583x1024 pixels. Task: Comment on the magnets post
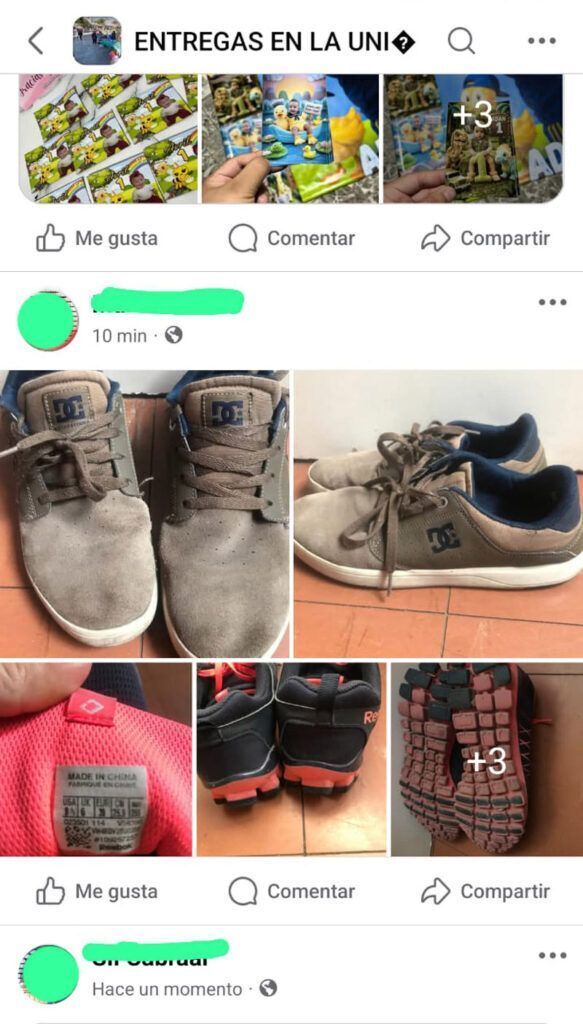click(x=292, y=239)
